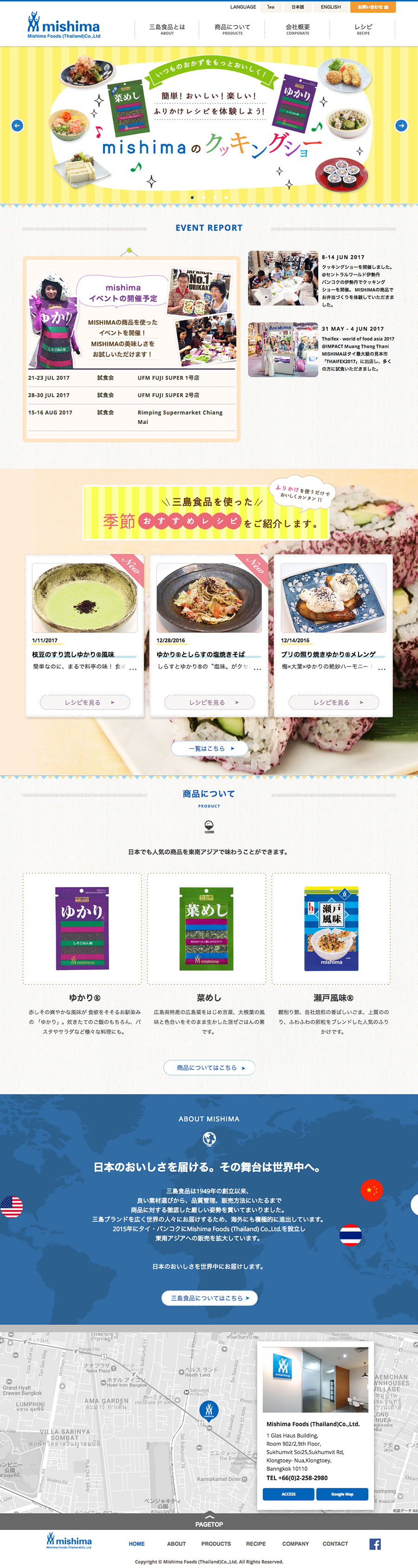Open the ゆかり product card
The image size is (418, 1568).
(x=82, y=930)
